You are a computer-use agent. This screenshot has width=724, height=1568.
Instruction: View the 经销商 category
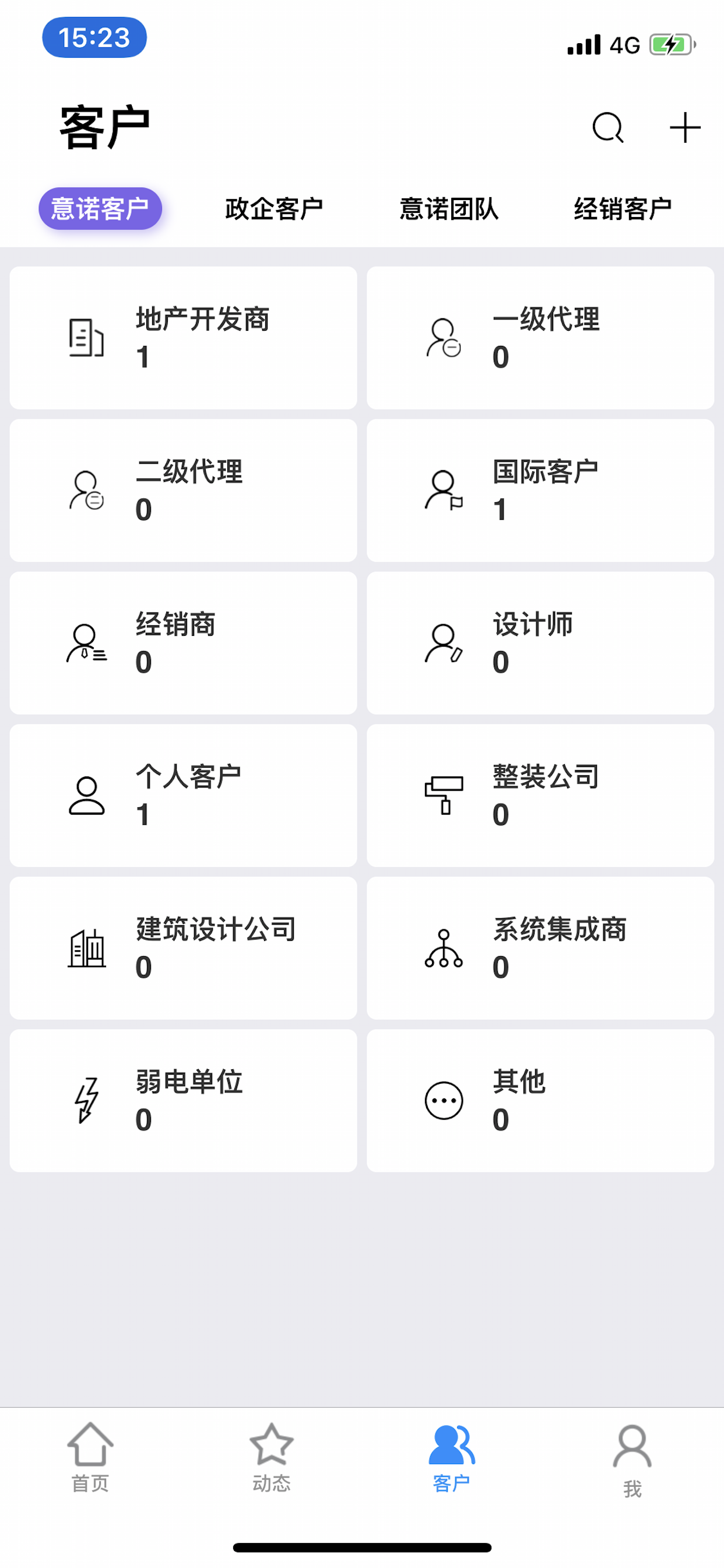tap(183, 643)
